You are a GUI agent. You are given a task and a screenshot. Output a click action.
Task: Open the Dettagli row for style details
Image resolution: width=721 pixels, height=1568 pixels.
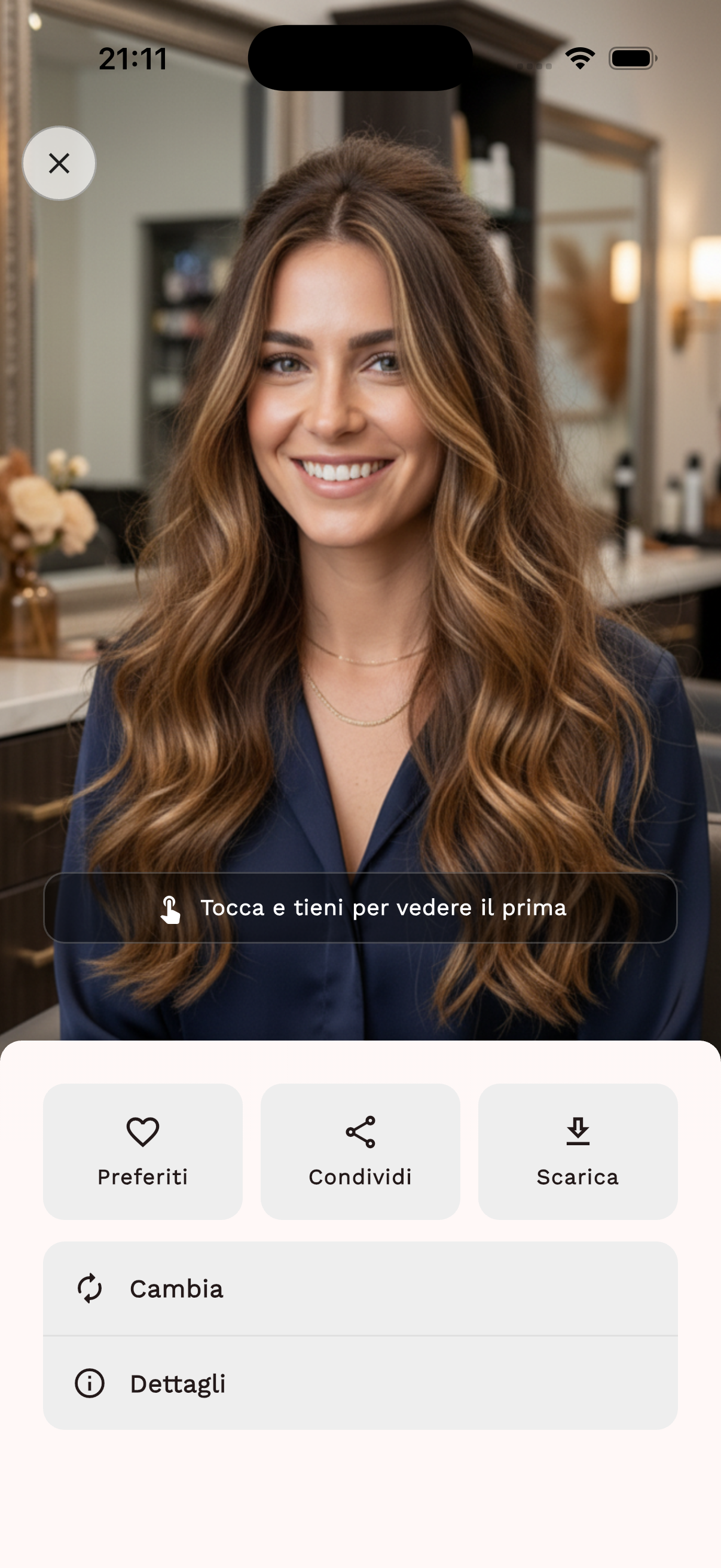(360, 1384)
